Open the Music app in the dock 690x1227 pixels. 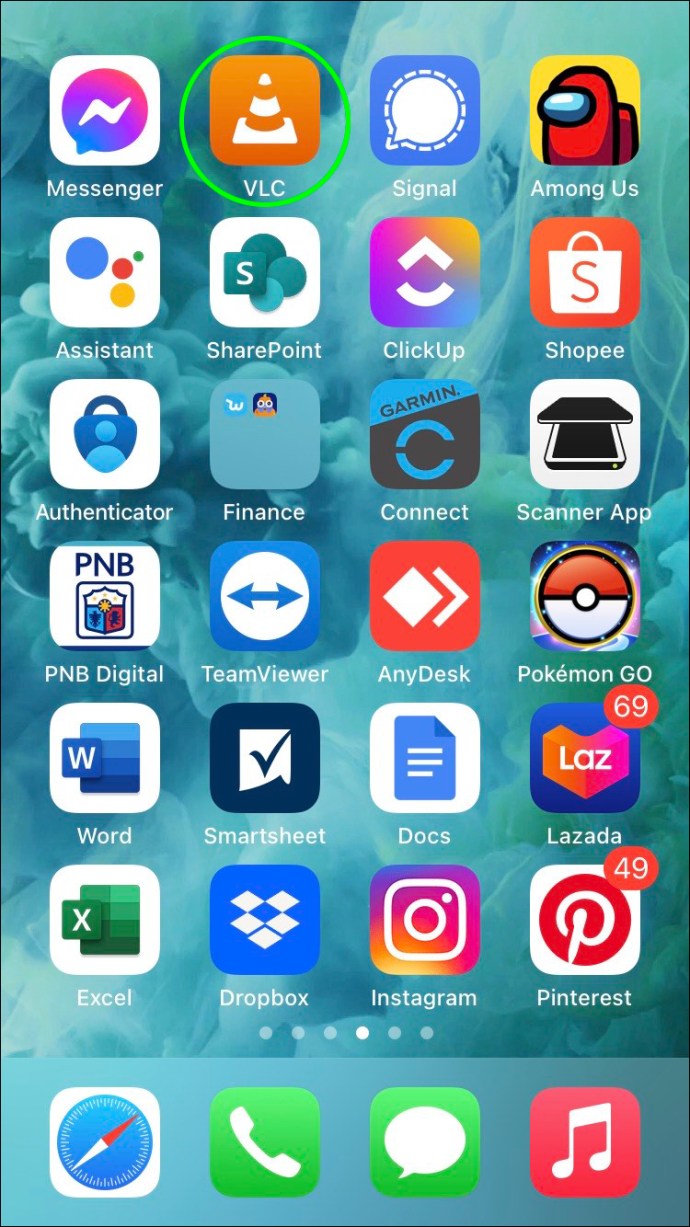tap(585, 1142)
